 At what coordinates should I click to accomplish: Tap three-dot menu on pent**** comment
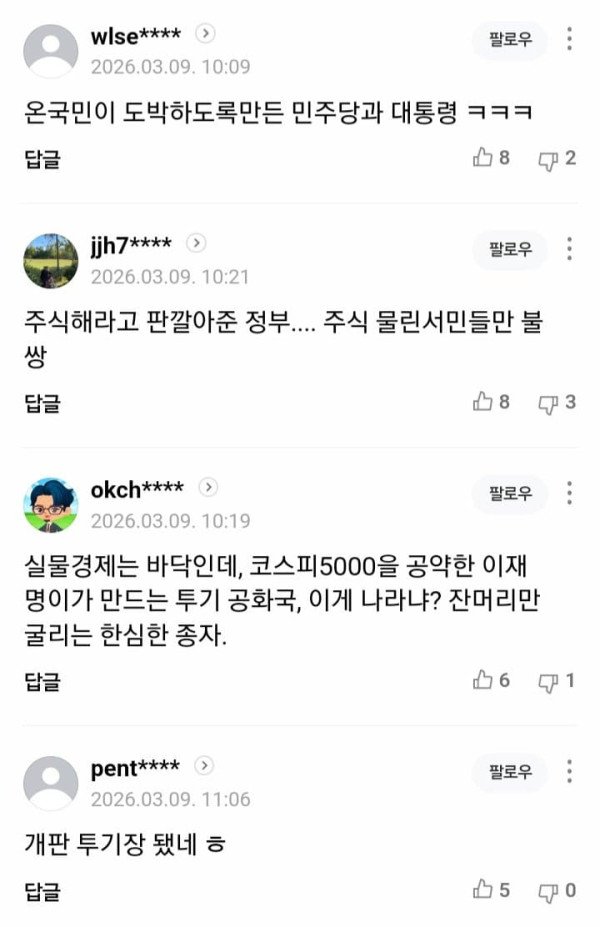click(x=569, y=772)
